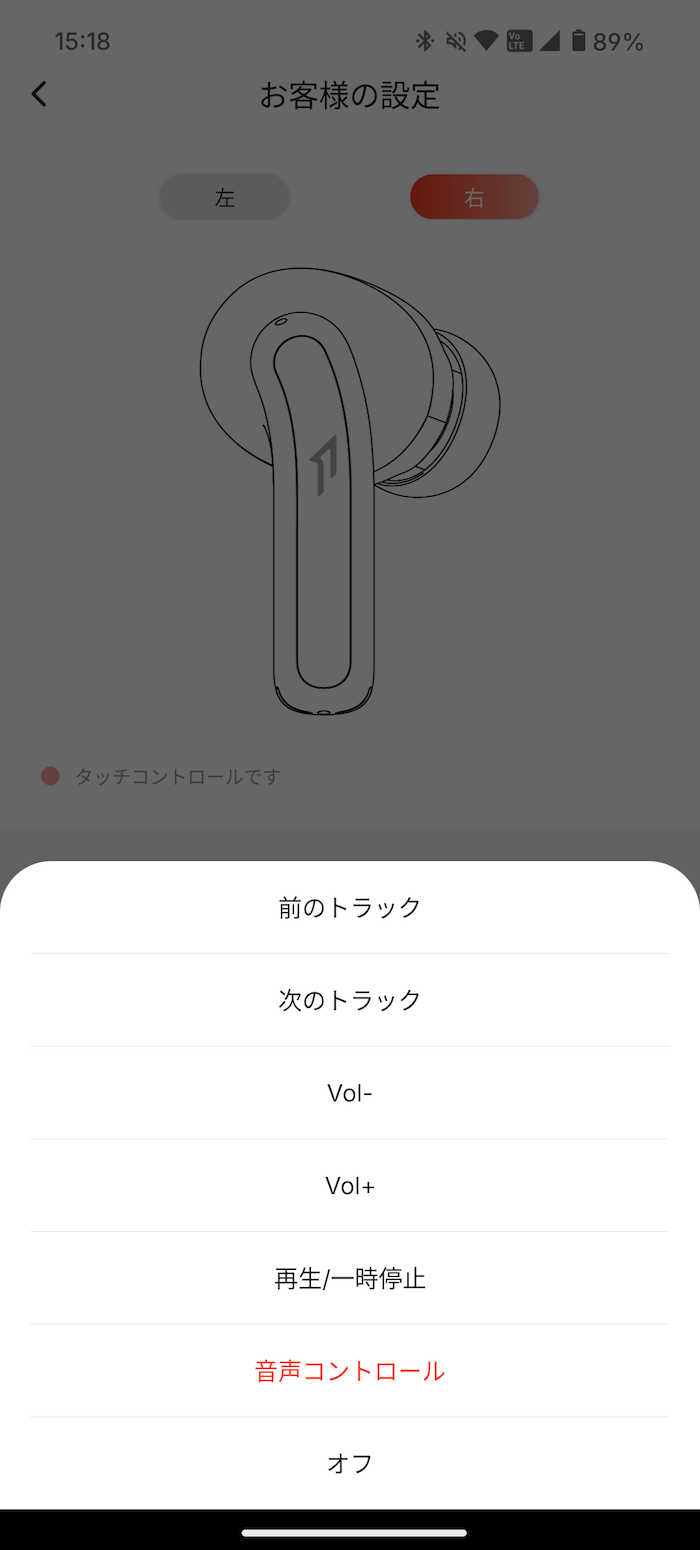The image size is (700, 1550).
Task: Set the control to オフ
Action: point(350,1463)
